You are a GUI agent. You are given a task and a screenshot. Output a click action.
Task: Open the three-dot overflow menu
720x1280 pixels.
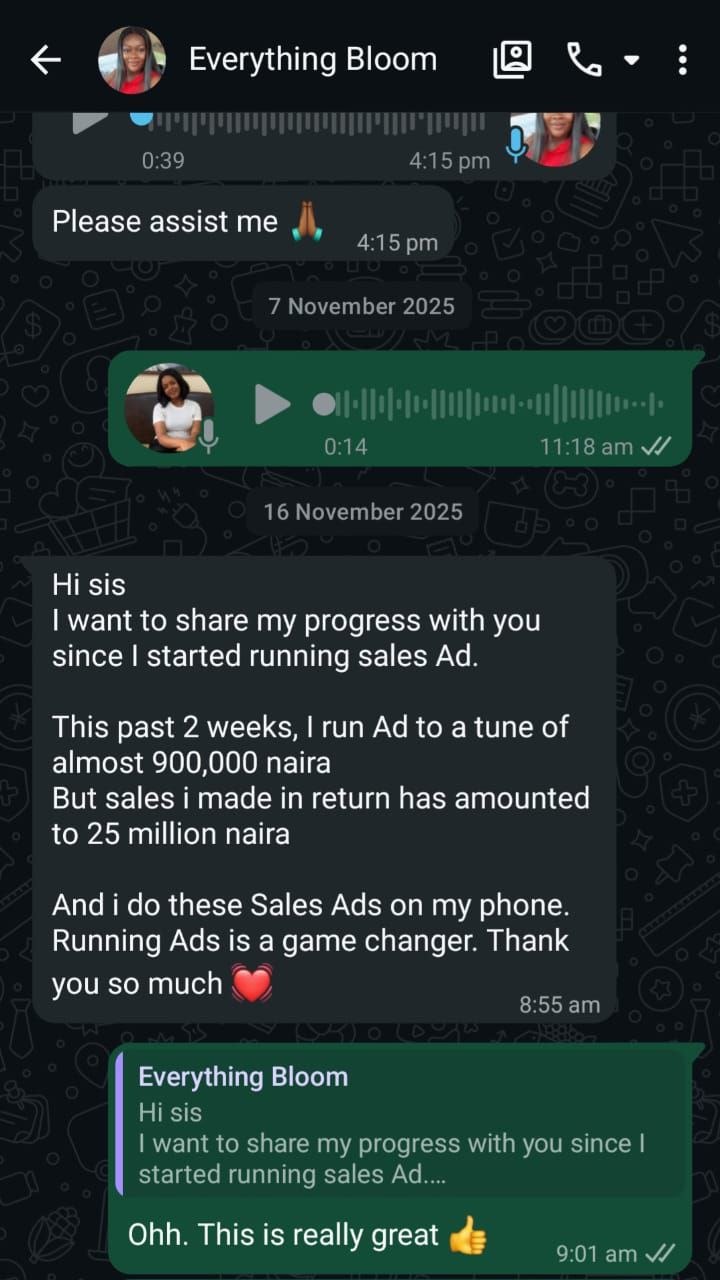[x=683, y=60]
